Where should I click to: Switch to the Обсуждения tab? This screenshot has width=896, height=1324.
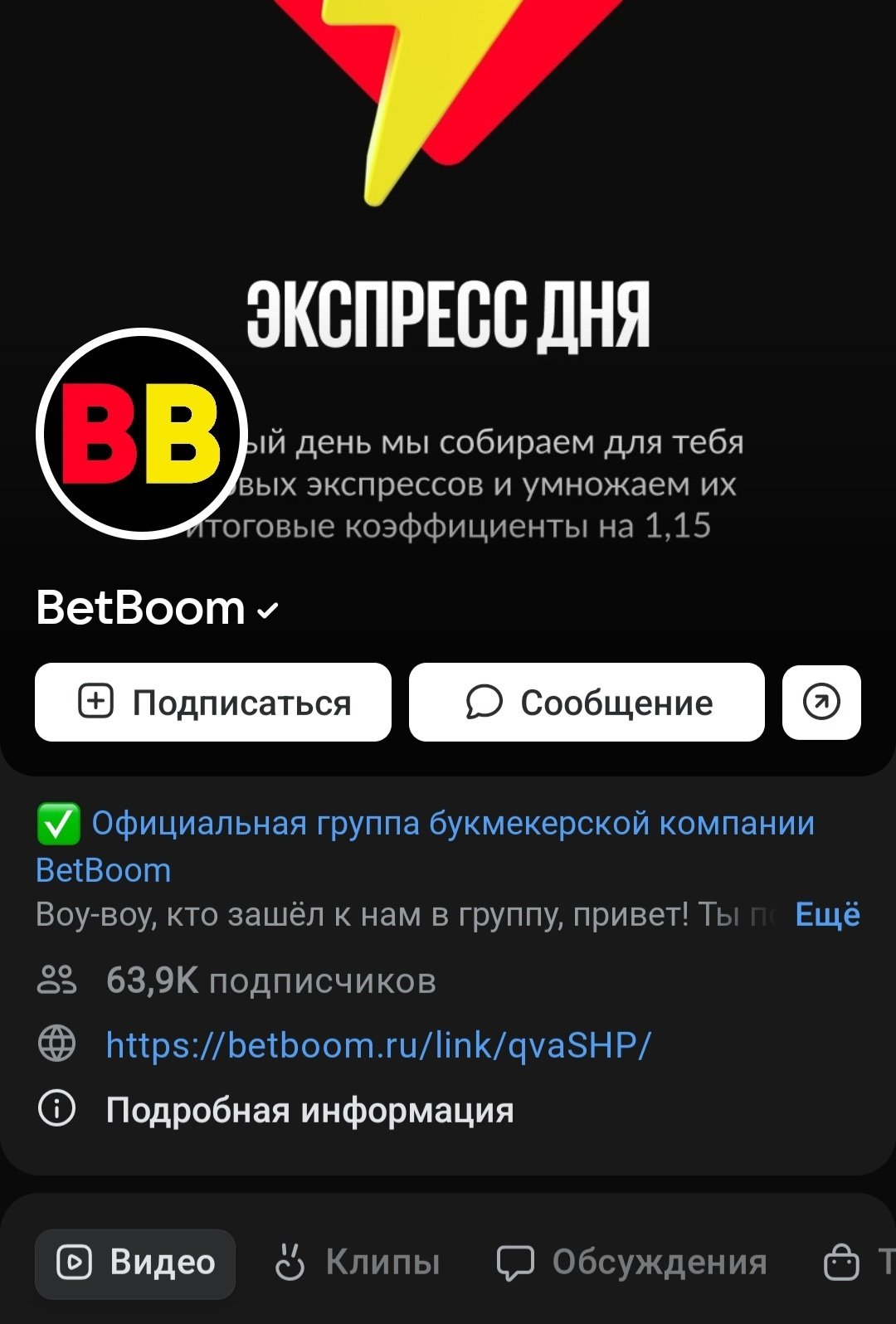click(632, 1263)
